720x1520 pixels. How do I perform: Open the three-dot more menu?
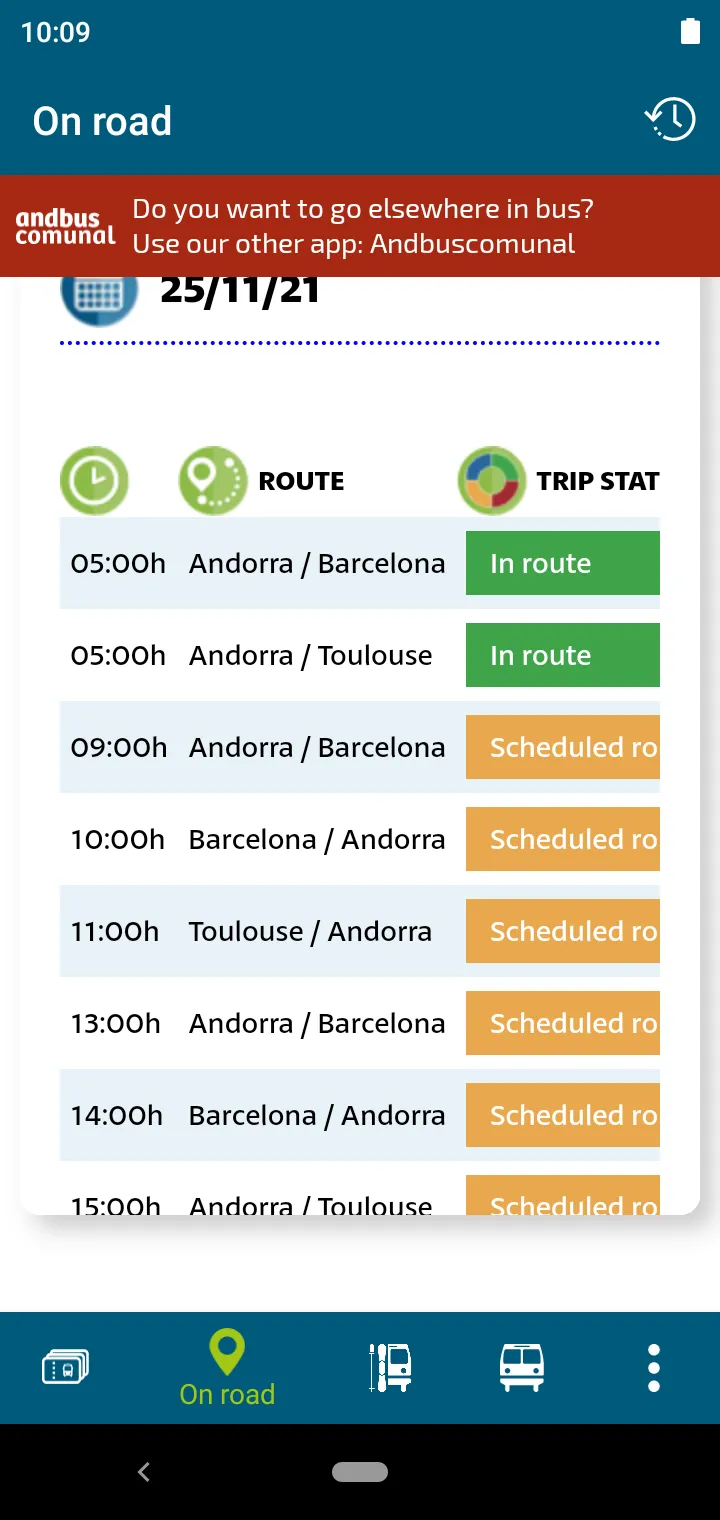click(654, 1368)
